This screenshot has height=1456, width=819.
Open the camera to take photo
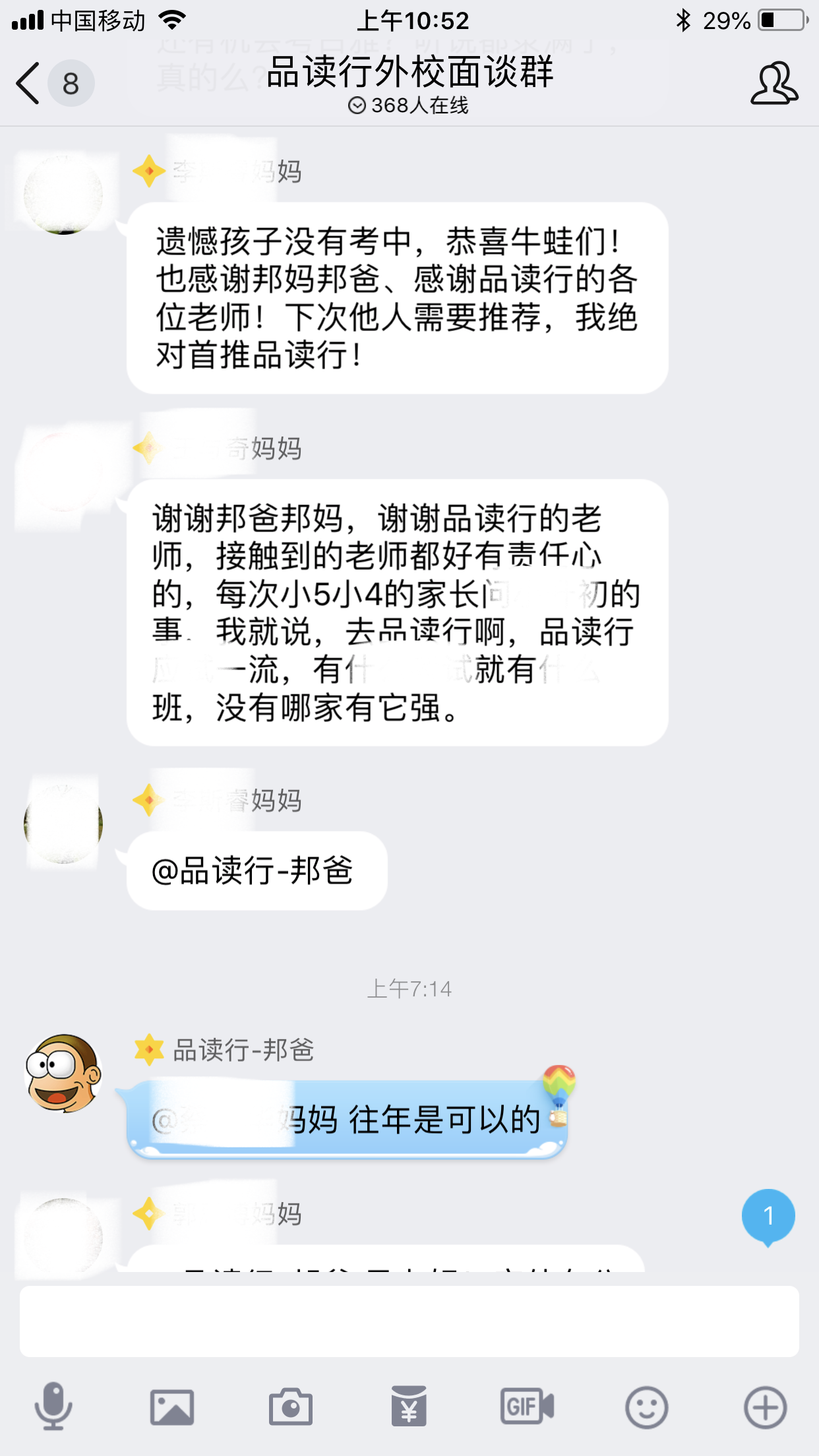[x=291, y=1407]
